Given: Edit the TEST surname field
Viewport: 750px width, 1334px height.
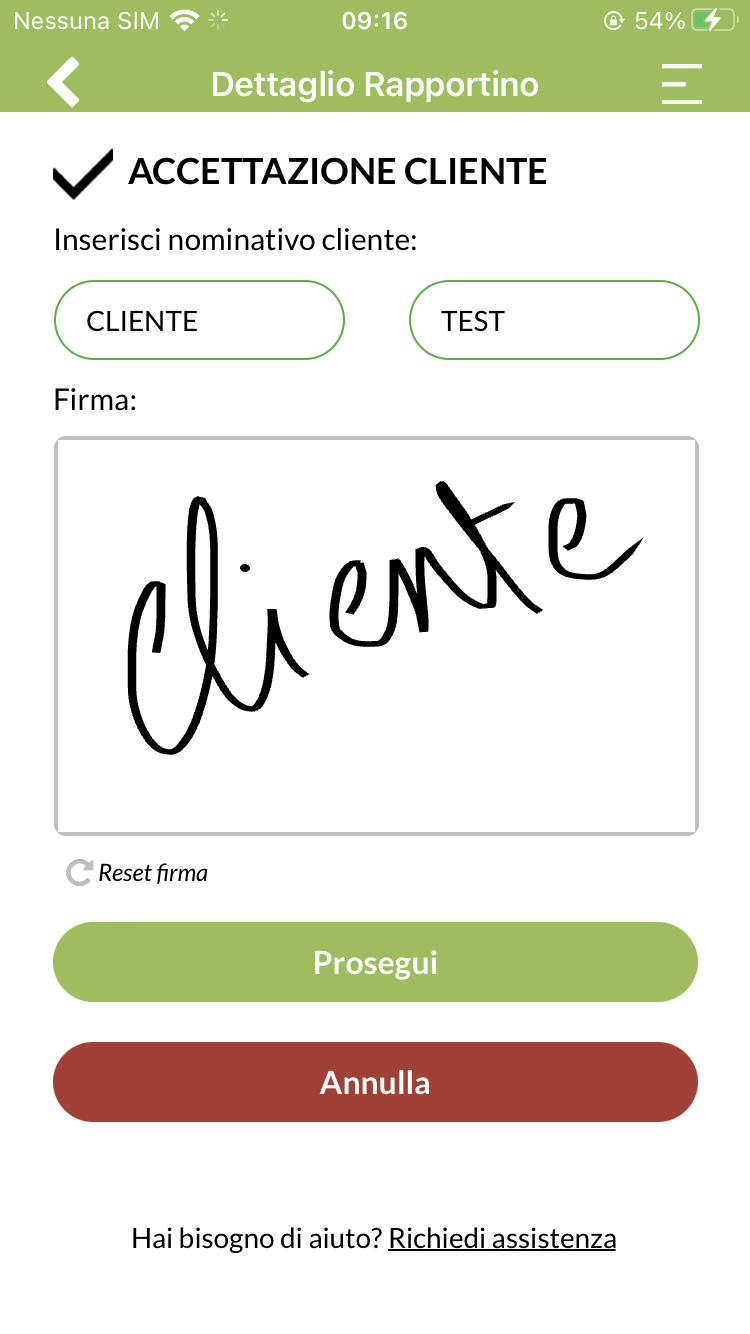Looking at the screenshot, I should click(x=554, y=320).
